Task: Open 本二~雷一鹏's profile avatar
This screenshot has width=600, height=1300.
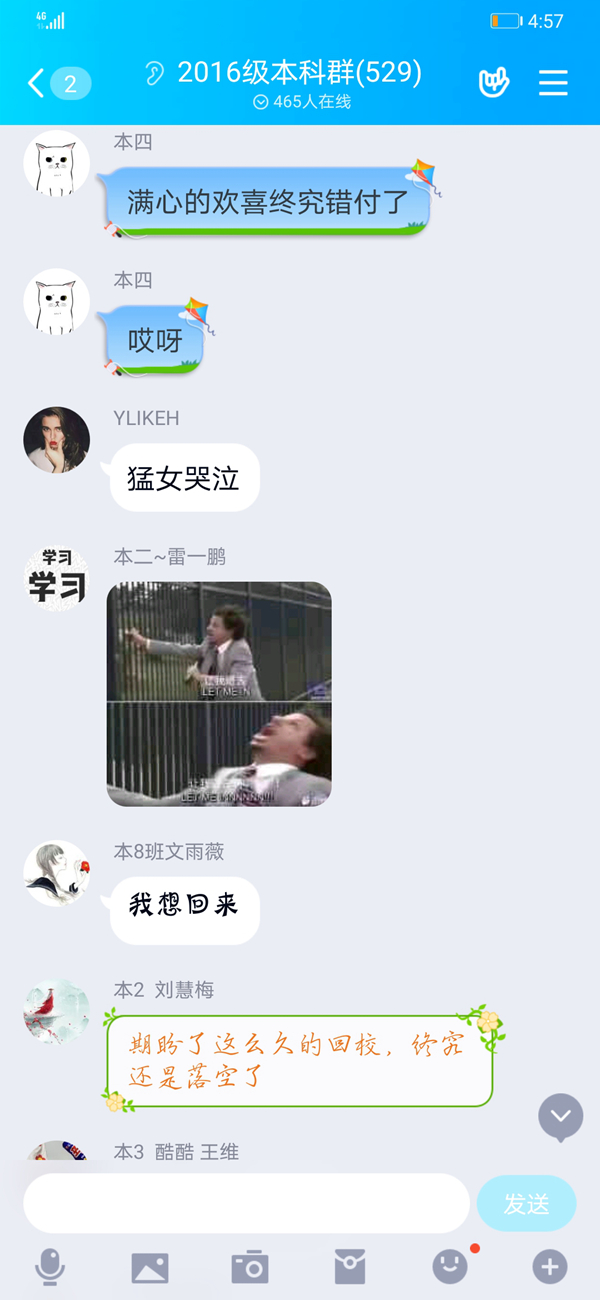Action: pyautogui.click(x=57, y=577)
